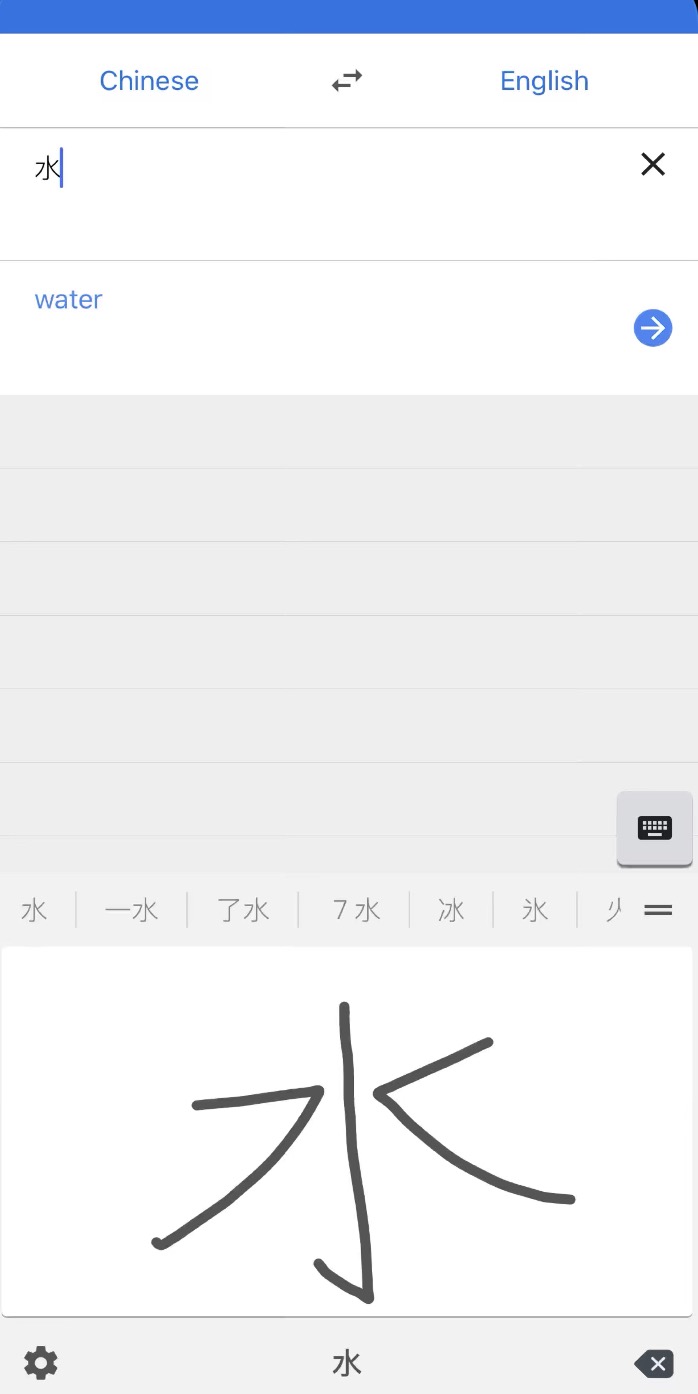This screenshot has width=698, height=1394.
Task: Change the target language from English
Action: click(x=544, y=81)
